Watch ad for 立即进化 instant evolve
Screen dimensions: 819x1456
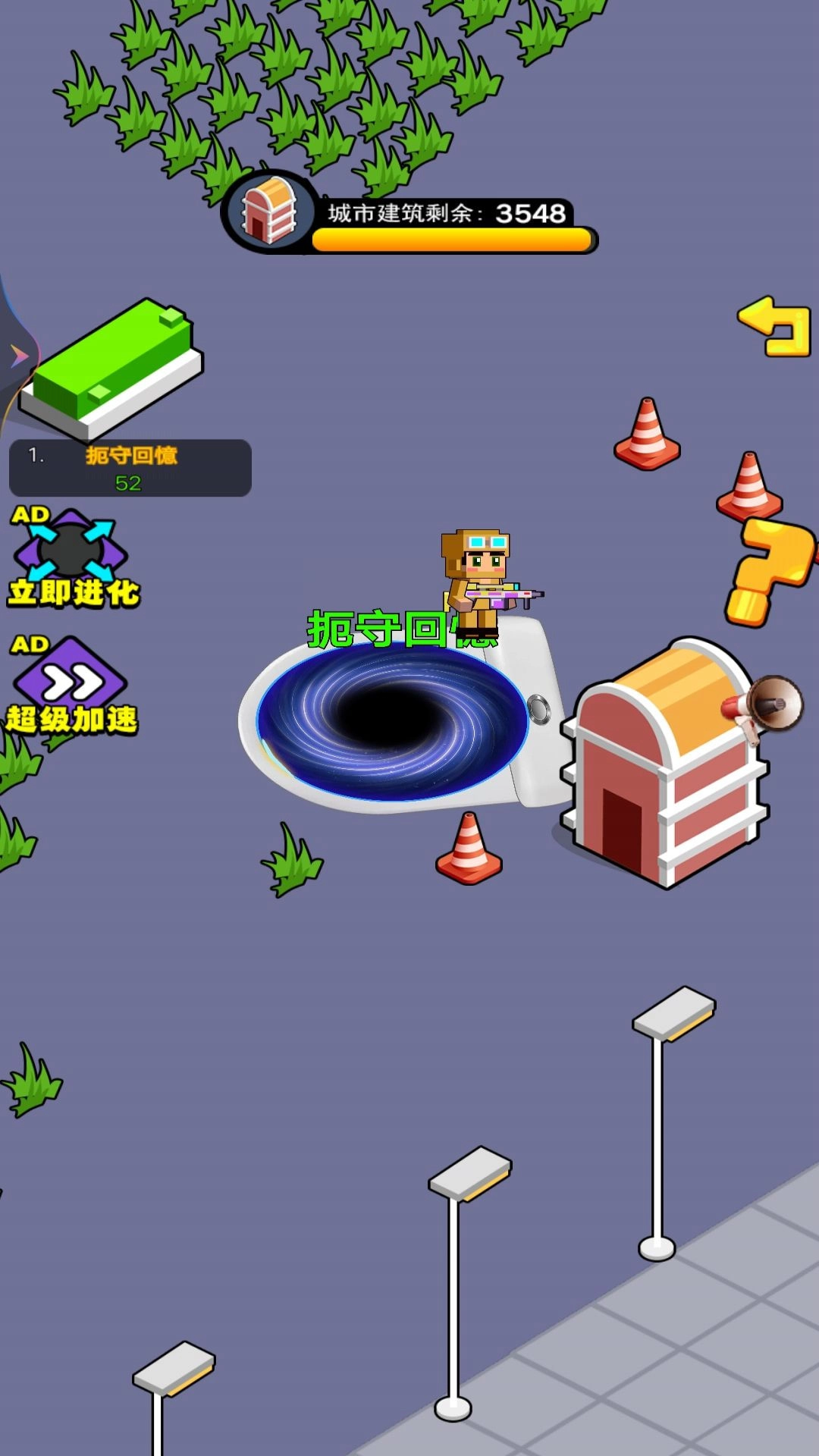coord(71,558)
